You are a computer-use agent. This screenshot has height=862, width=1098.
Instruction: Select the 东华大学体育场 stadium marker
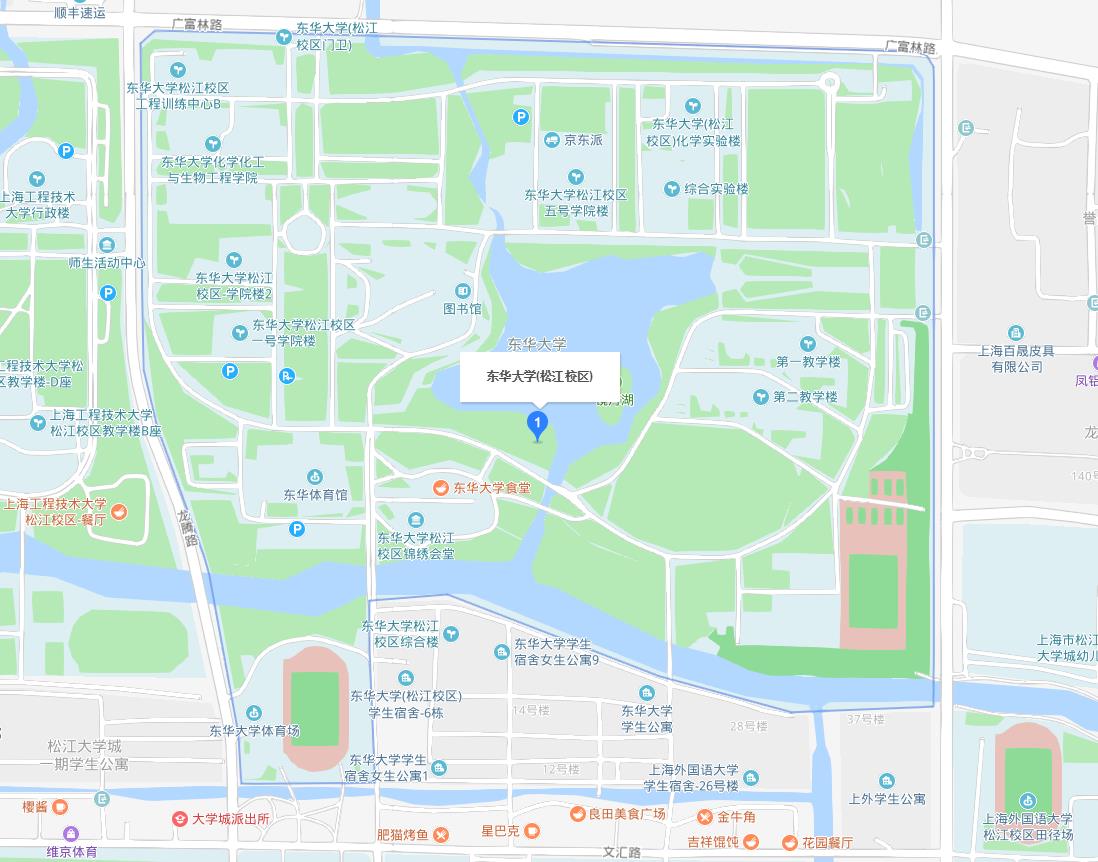click(254, 713)
